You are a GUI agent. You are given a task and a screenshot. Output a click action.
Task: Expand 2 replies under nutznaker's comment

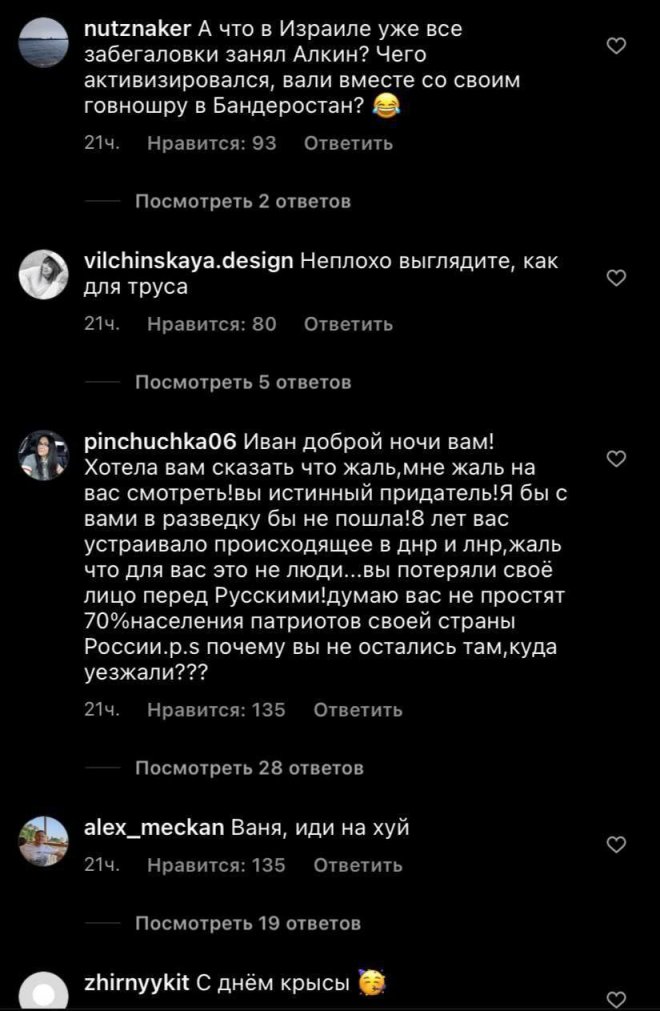pos(242,202)
